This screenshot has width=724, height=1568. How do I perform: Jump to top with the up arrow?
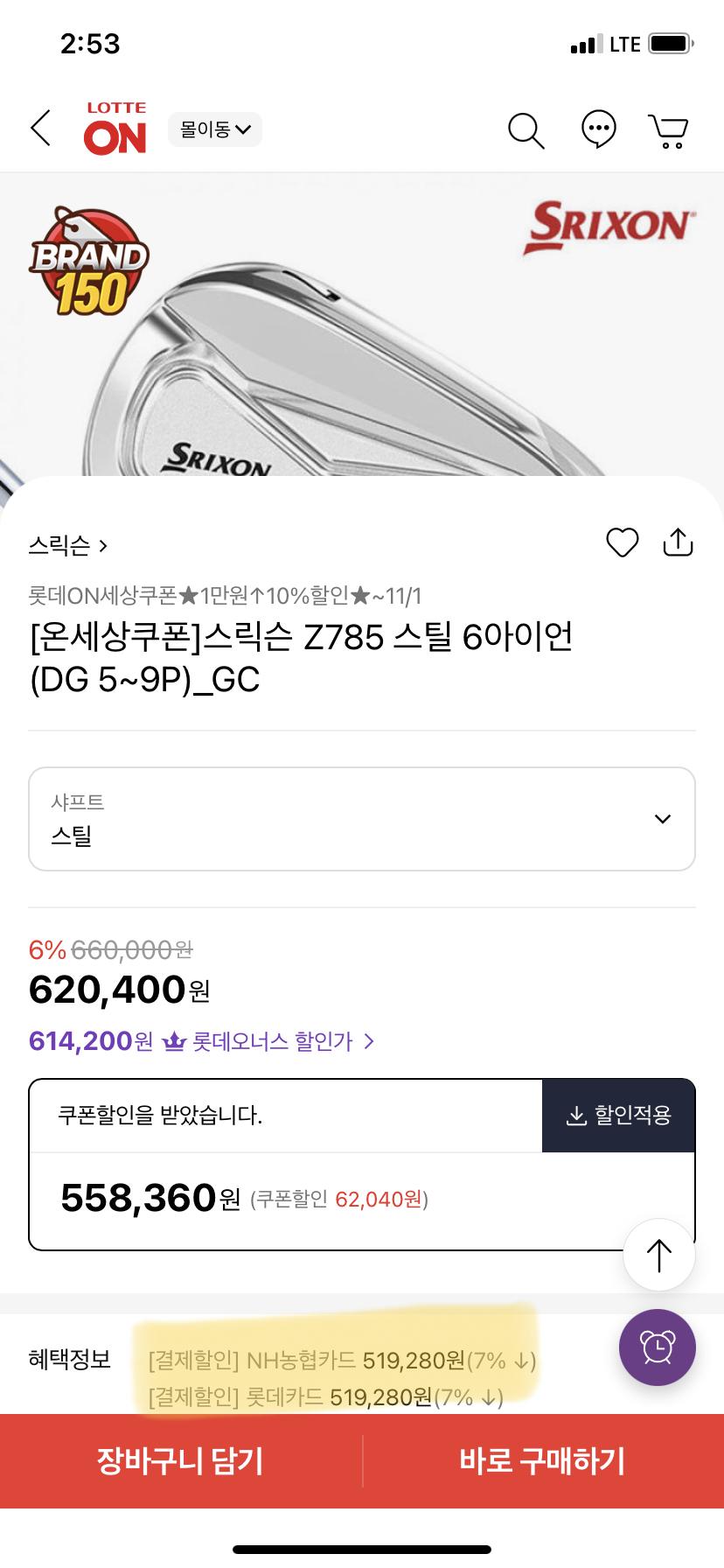(658, 1256)
